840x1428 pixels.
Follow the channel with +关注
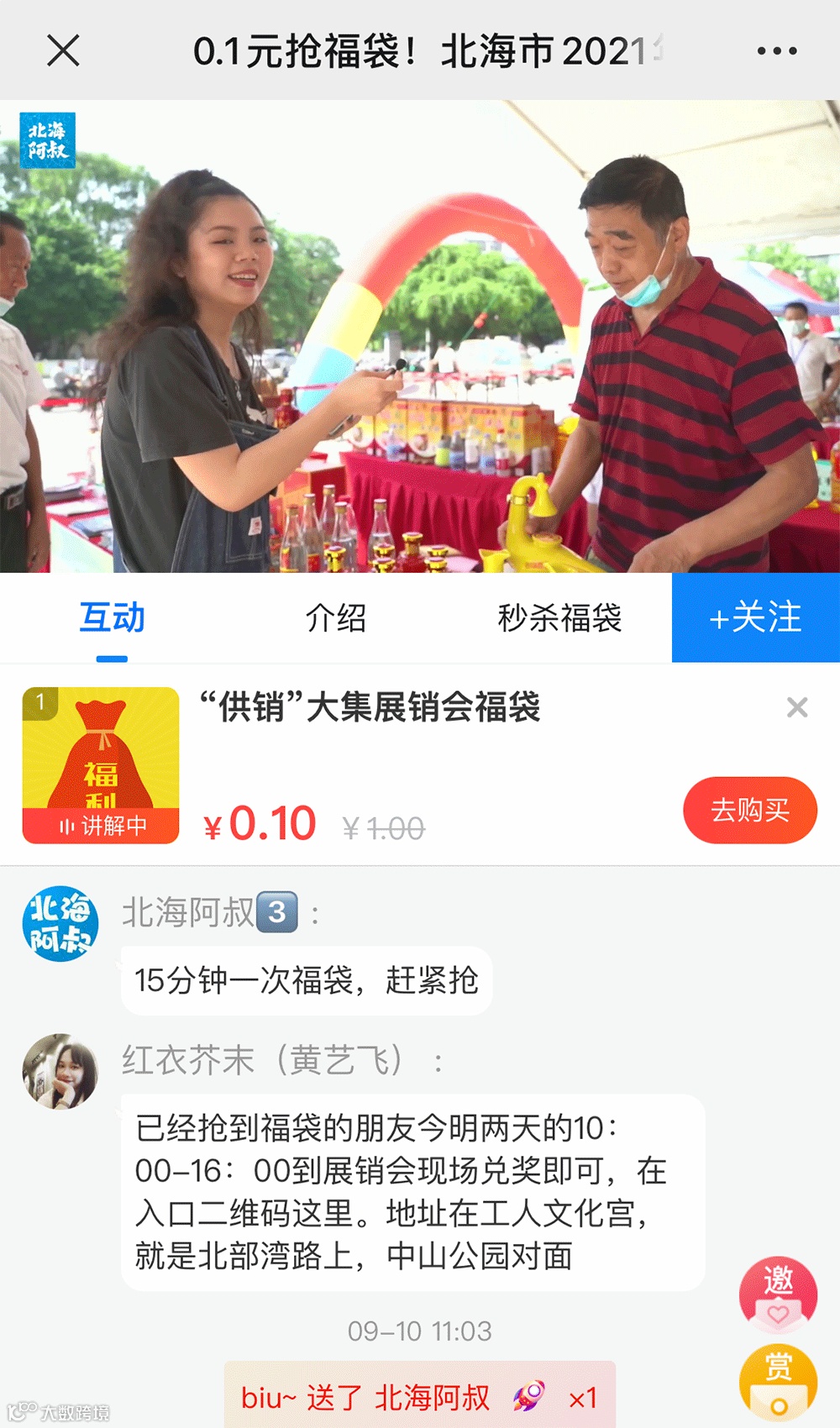pos(755,618)
